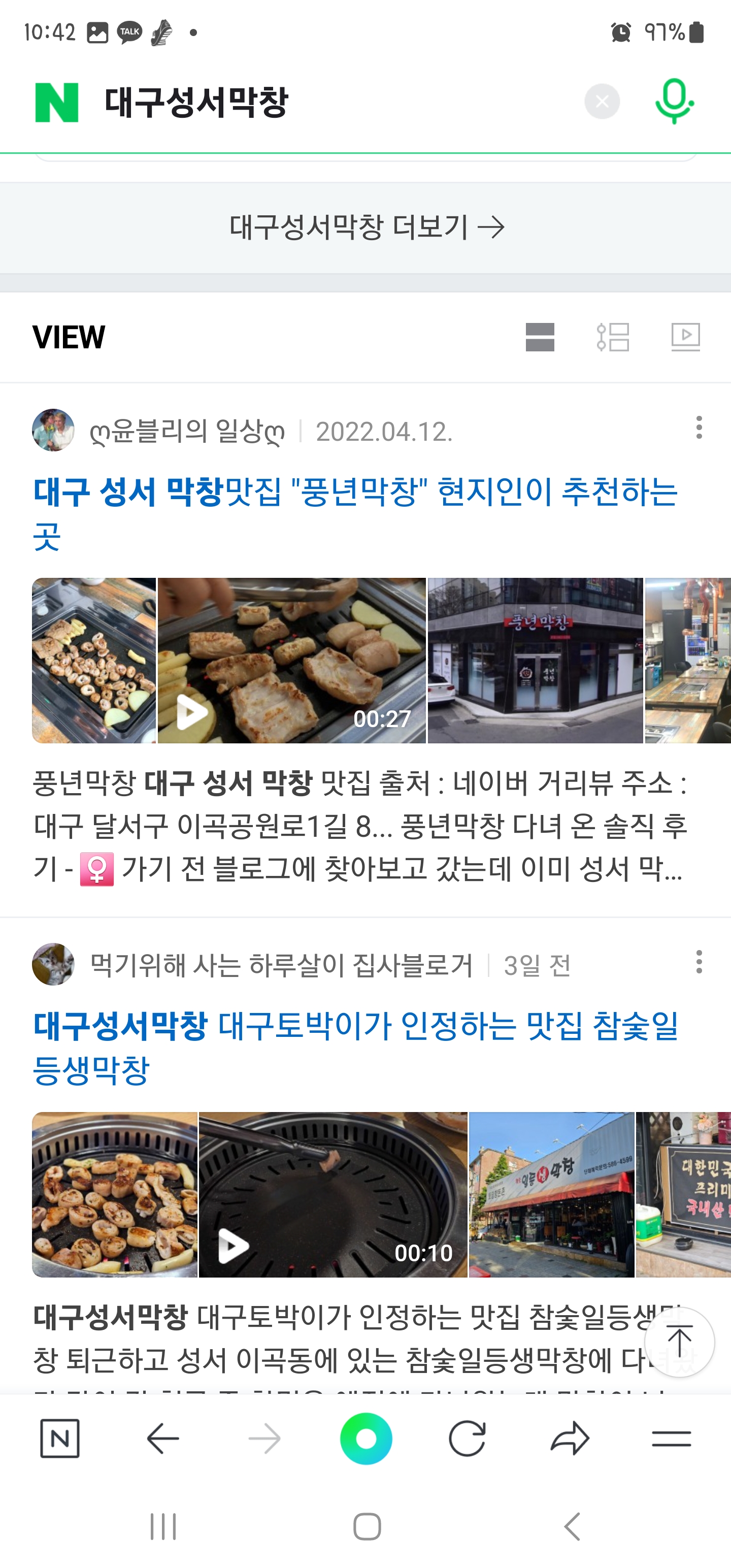Open the overflow menu for 윤블리의 일상 post

click(699, 428)
